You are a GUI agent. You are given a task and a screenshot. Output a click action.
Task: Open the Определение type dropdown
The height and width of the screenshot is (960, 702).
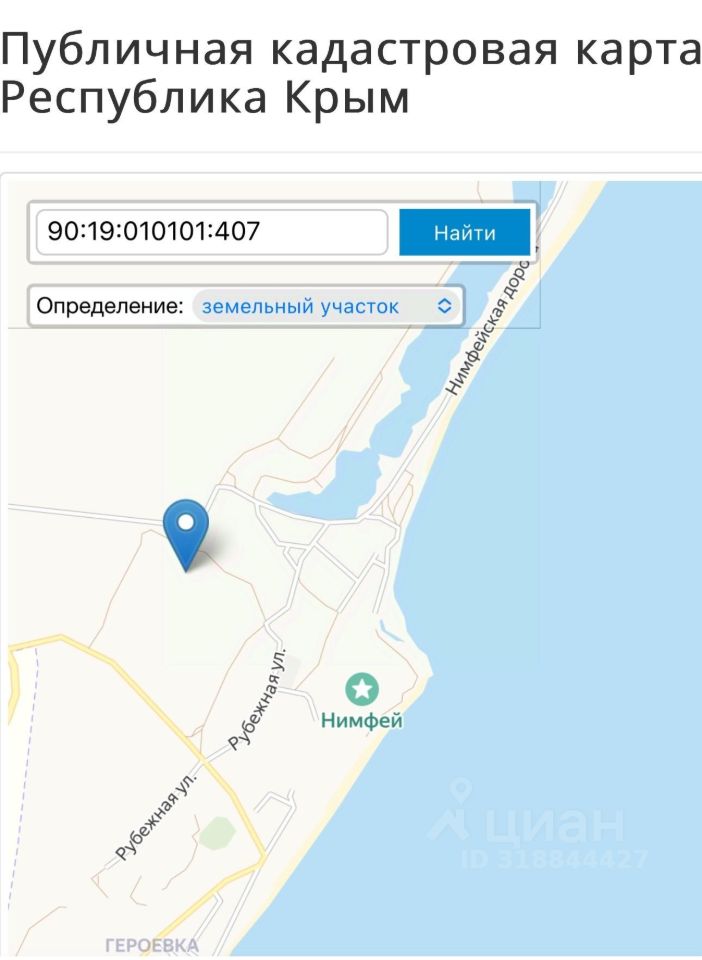pyautogui.click(x=327, y=306)
